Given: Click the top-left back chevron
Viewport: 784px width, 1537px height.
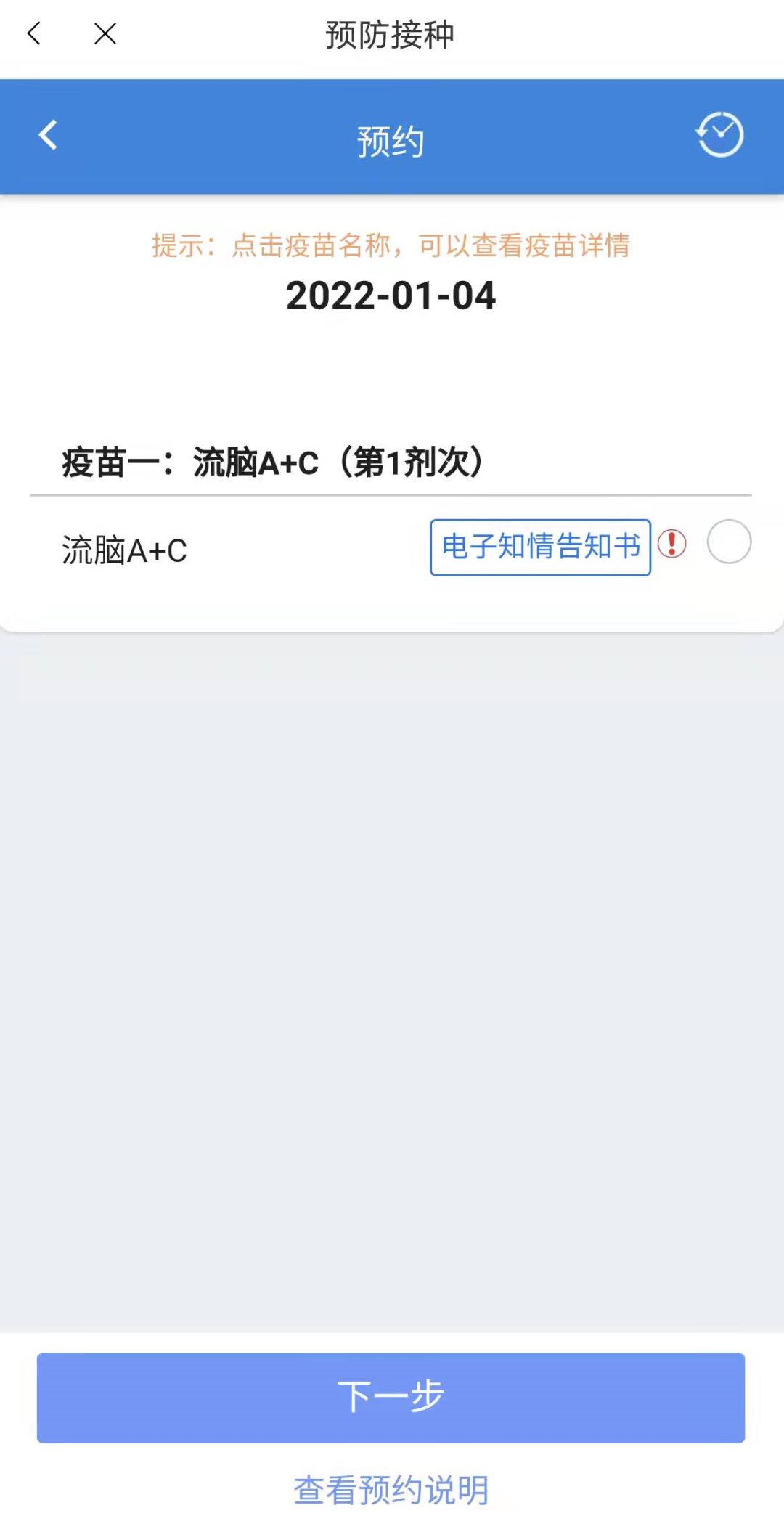Looking at the screenshot, I should coord(34,34).
